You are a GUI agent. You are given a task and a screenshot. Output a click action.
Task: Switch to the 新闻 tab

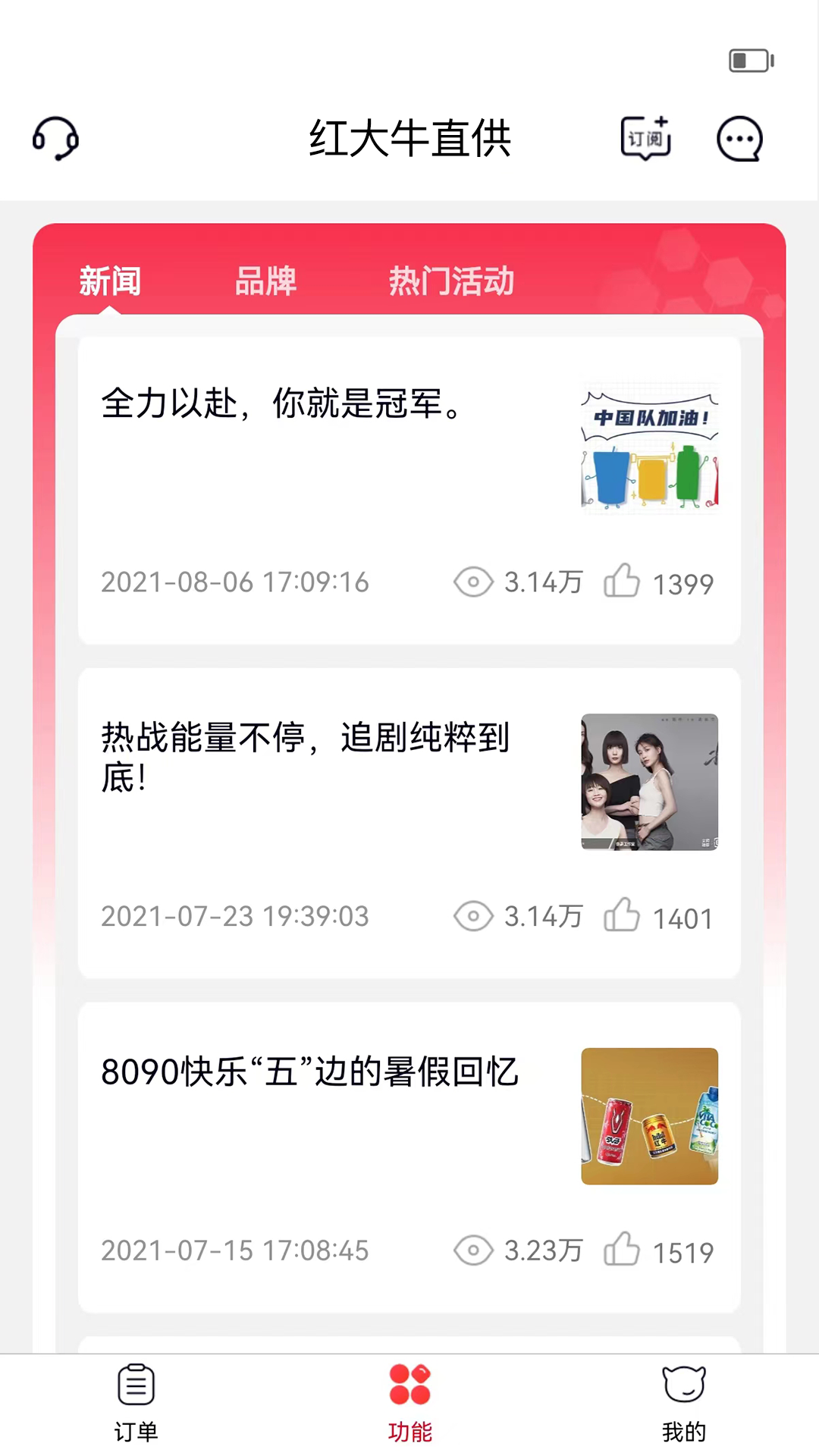click(110, 281)
